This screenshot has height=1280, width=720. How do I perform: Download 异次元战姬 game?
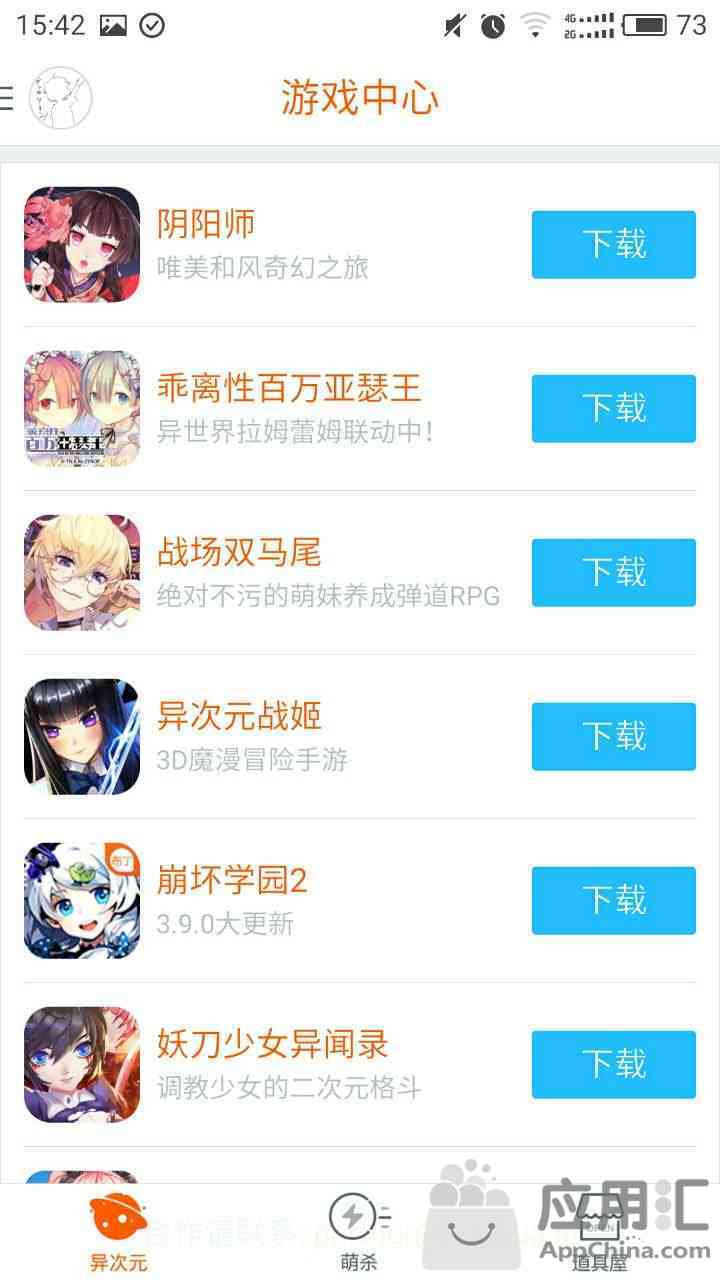613,736
